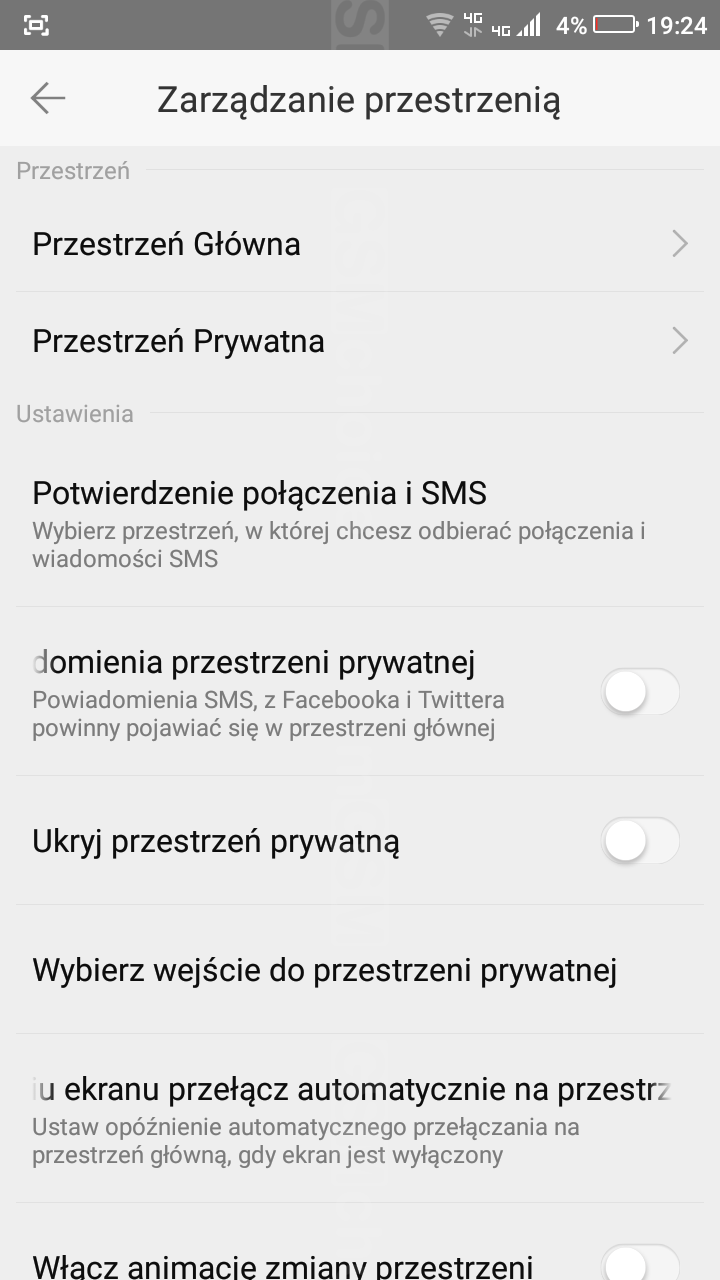Viewport: 720px width, 1280px height.
Task: Open Przestrzeń Prywatna
Action: pyautogui.click(x=360, y=341)
